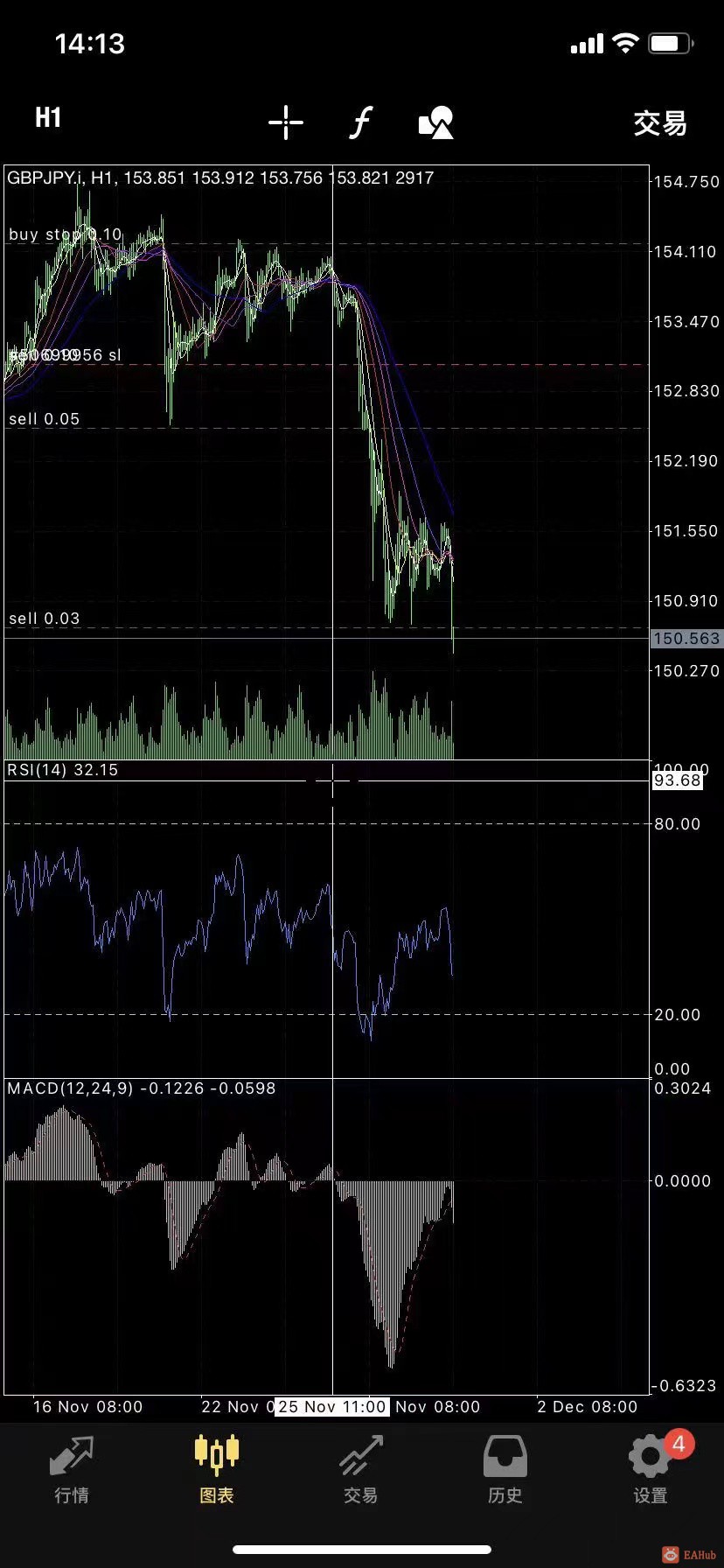Open the indicators function icon

pos(361,122)
